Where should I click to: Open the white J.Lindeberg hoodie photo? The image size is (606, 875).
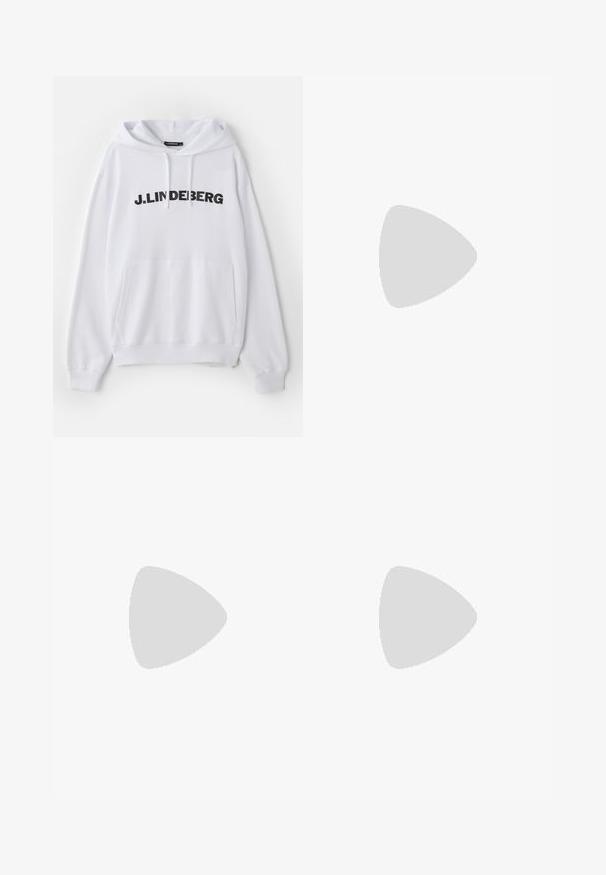click(x=178, y=256)
